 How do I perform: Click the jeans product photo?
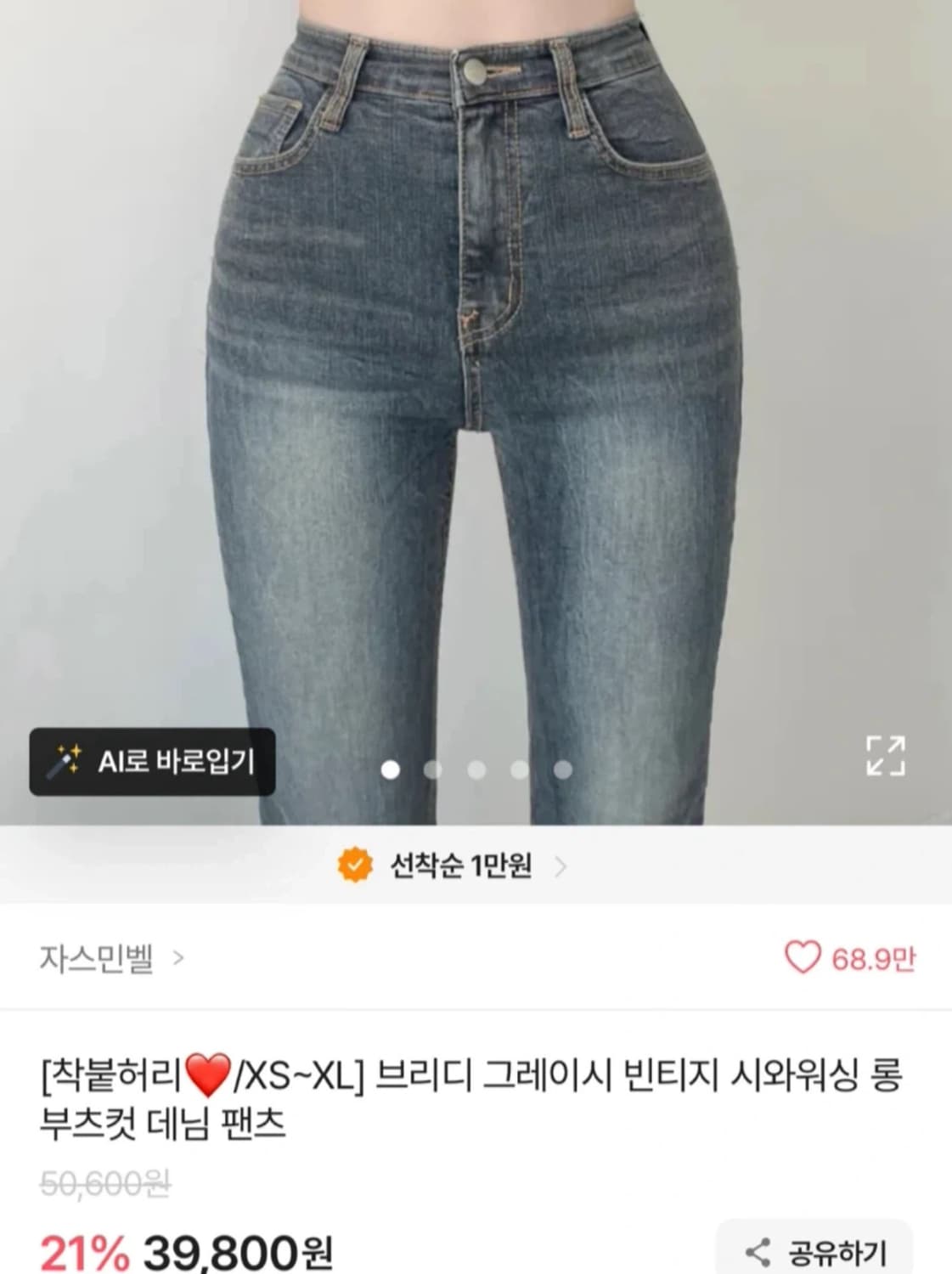pyautogui.click(x=476, y=382)
